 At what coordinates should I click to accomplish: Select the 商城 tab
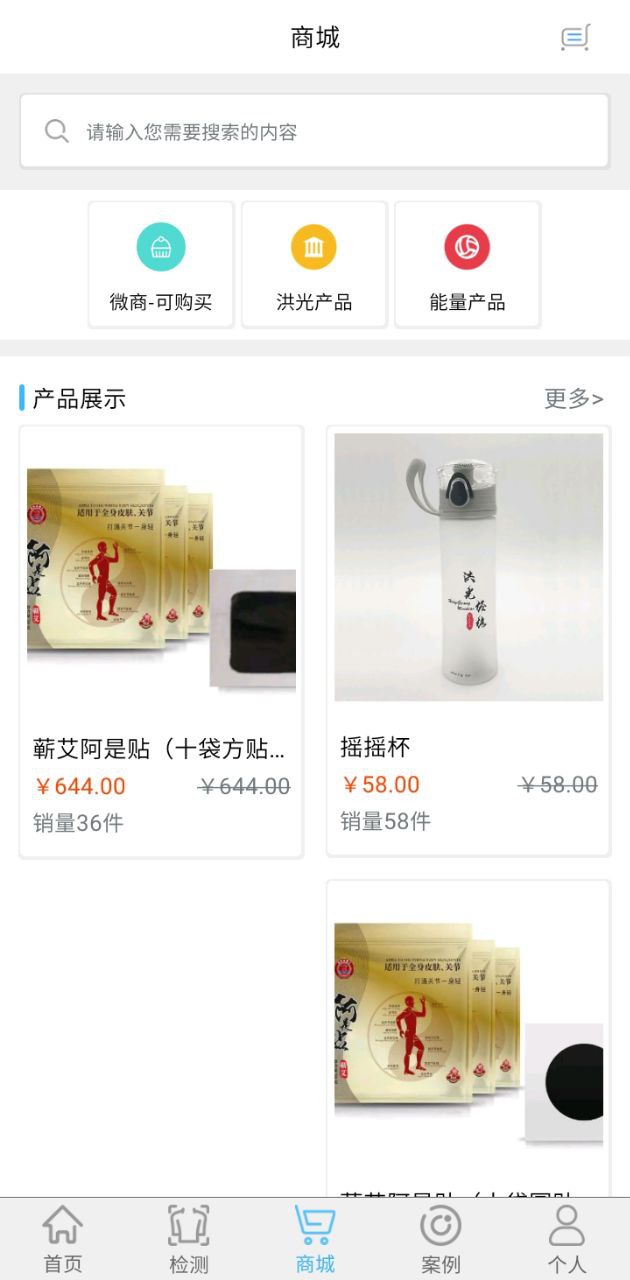click(315, 1239)
